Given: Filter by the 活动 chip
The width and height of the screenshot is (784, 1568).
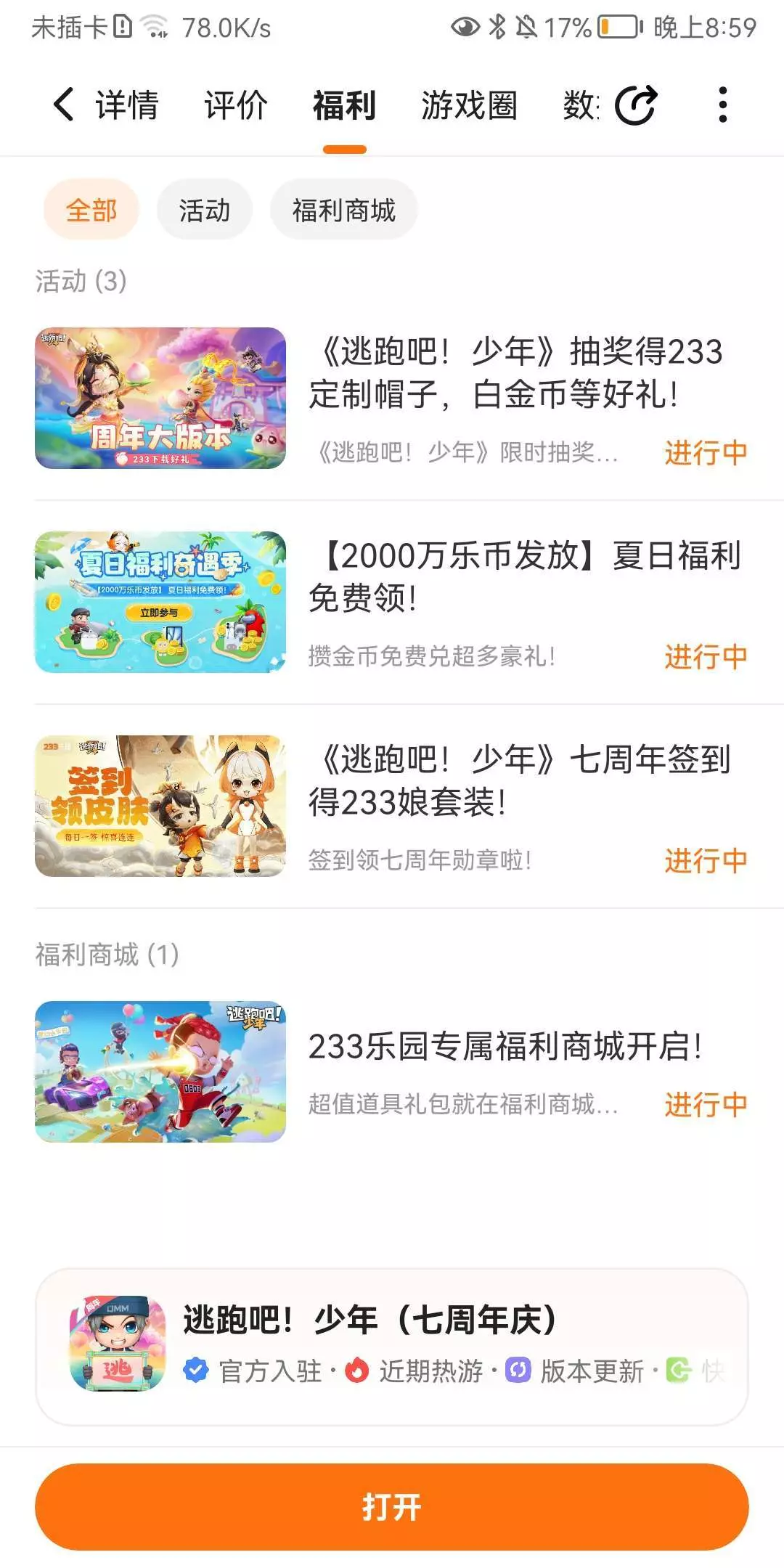Looking at the screenshot, I should (x=205, y=211).
